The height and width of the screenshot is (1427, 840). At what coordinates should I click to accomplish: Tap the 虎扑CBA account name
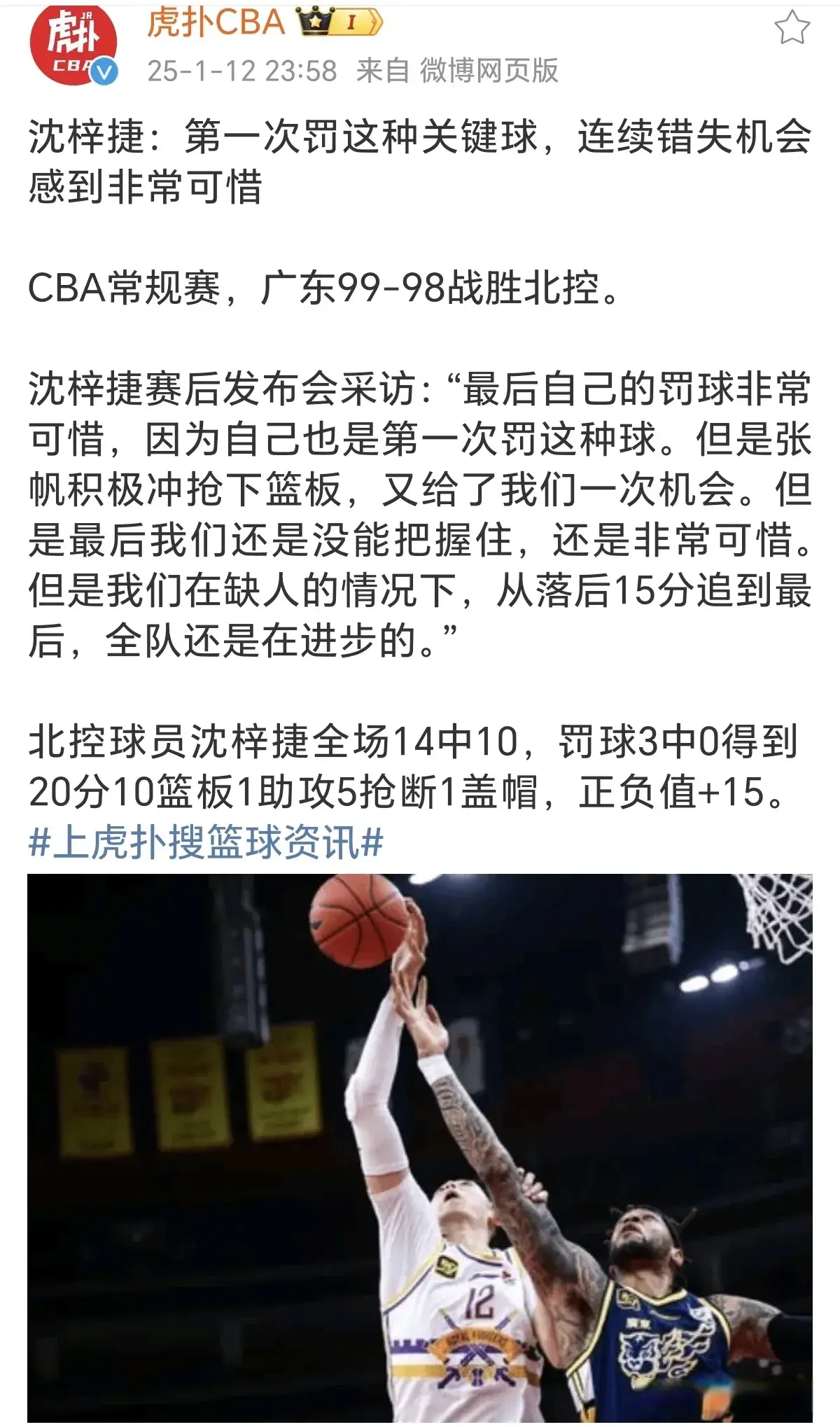pos(216,22)
